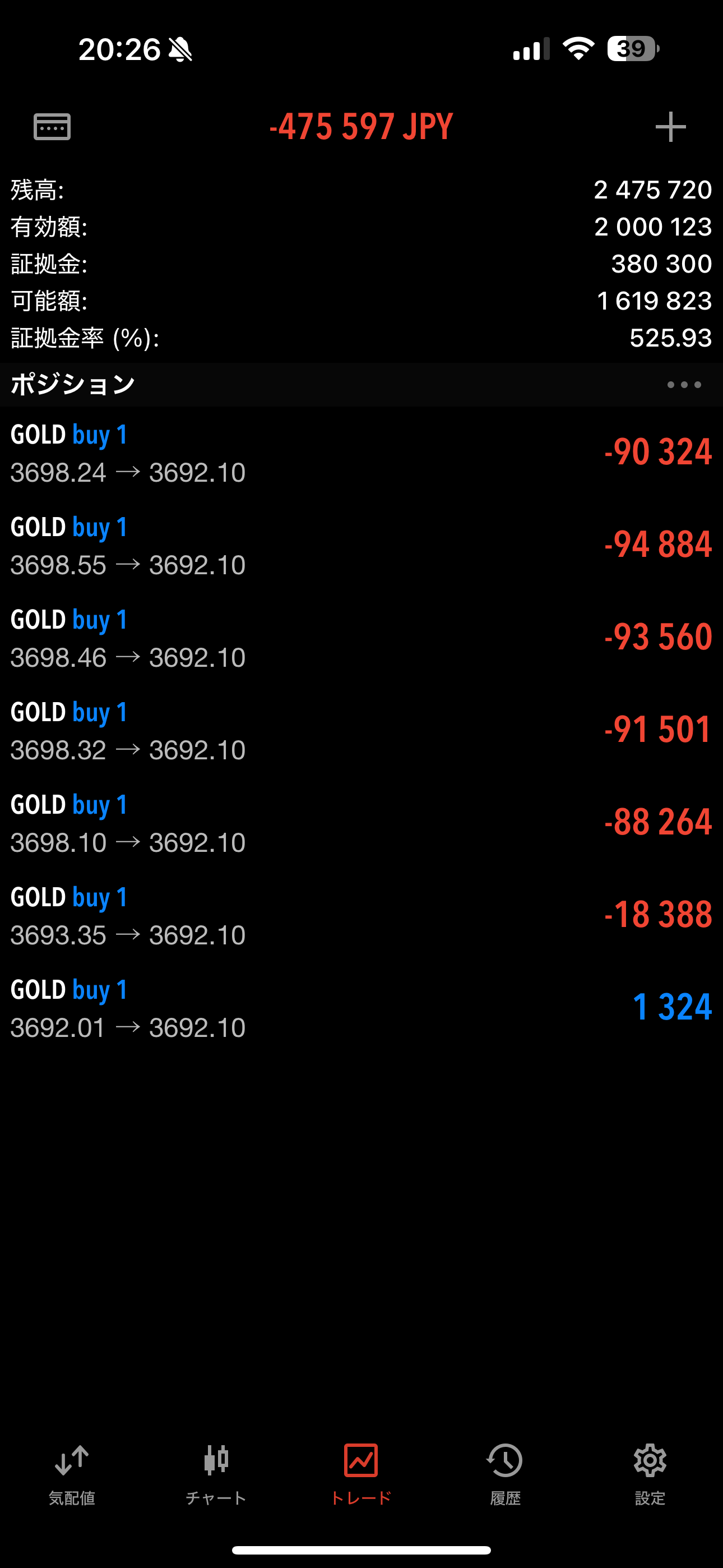Open the positions three-dot menu
Viewport: 723px width, 1568px height.
coord(684,385)
